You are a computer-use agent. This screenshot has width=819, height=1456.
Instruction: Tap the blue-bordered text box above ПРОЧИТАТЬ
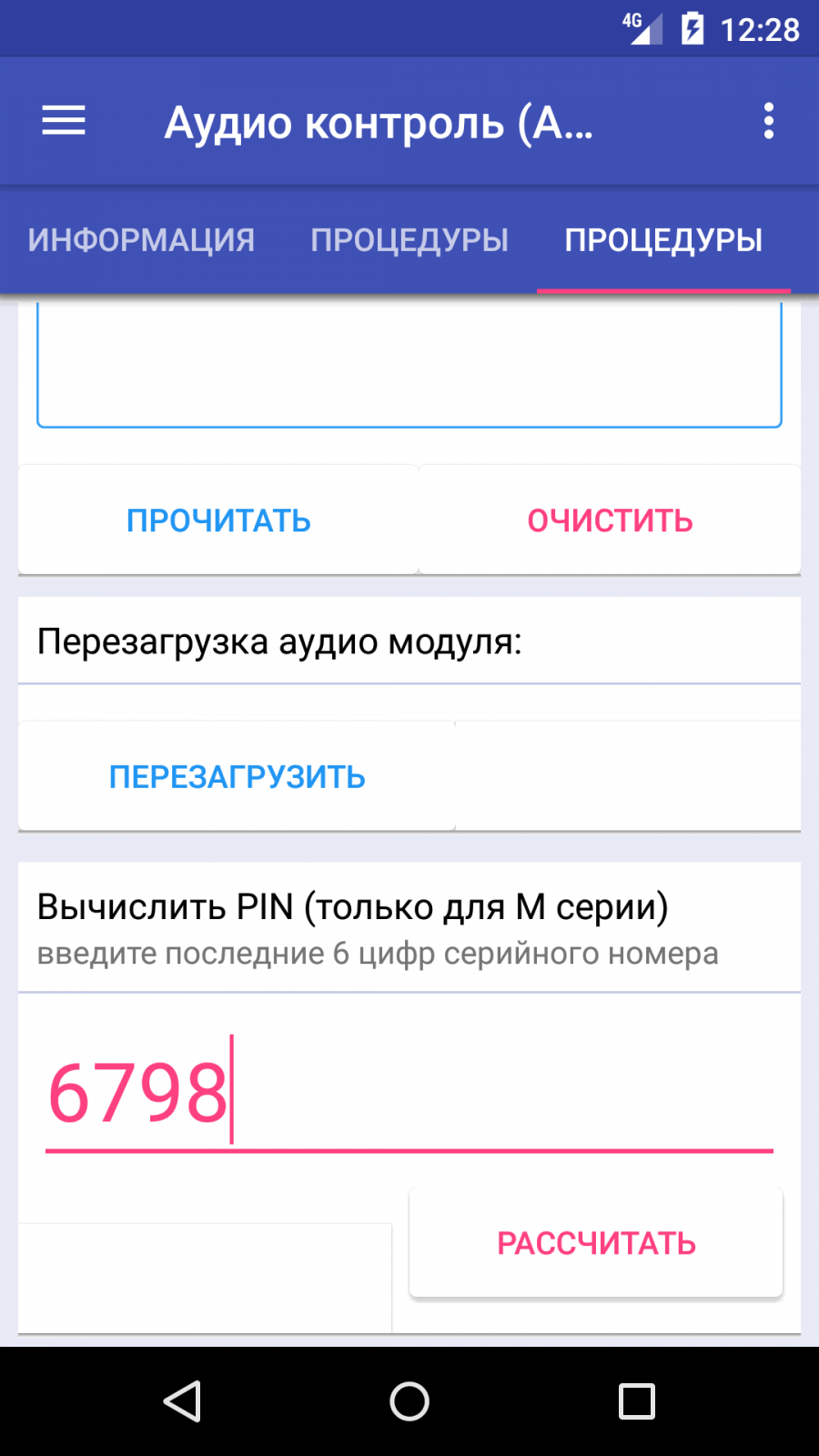click(409, 364)
